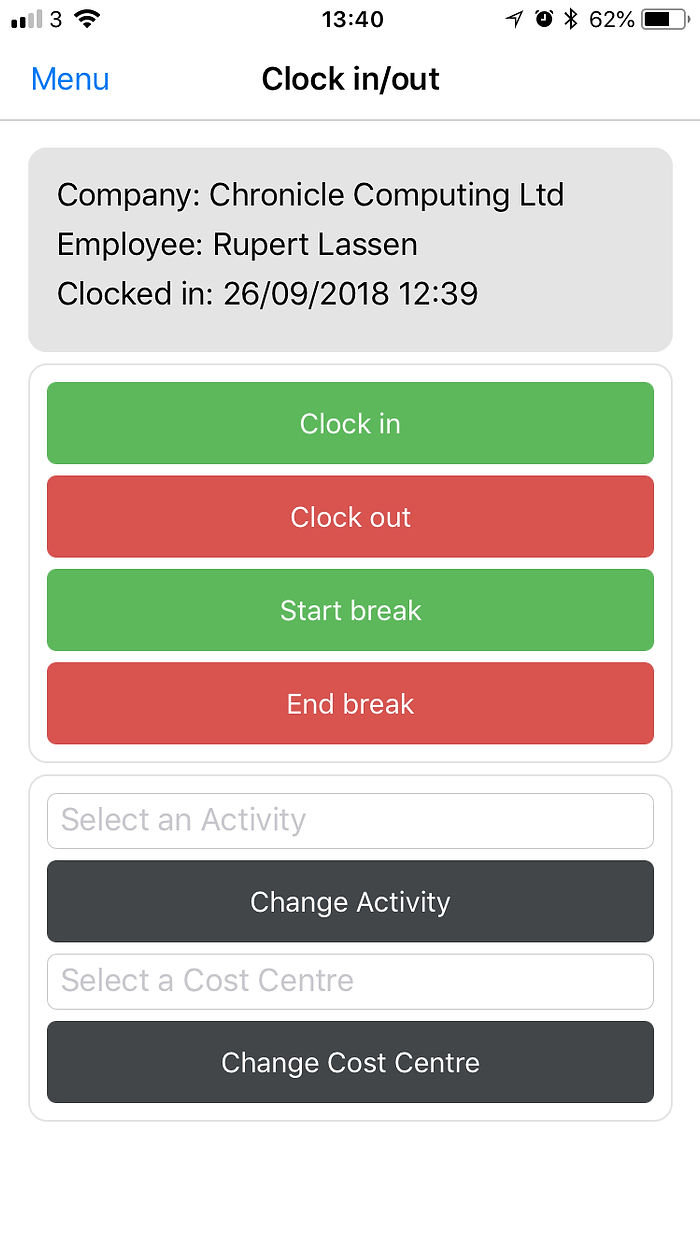Open the Menu in the top bar
The width and height of the screenshot is (700, 1246).
[x=70, y=79]
